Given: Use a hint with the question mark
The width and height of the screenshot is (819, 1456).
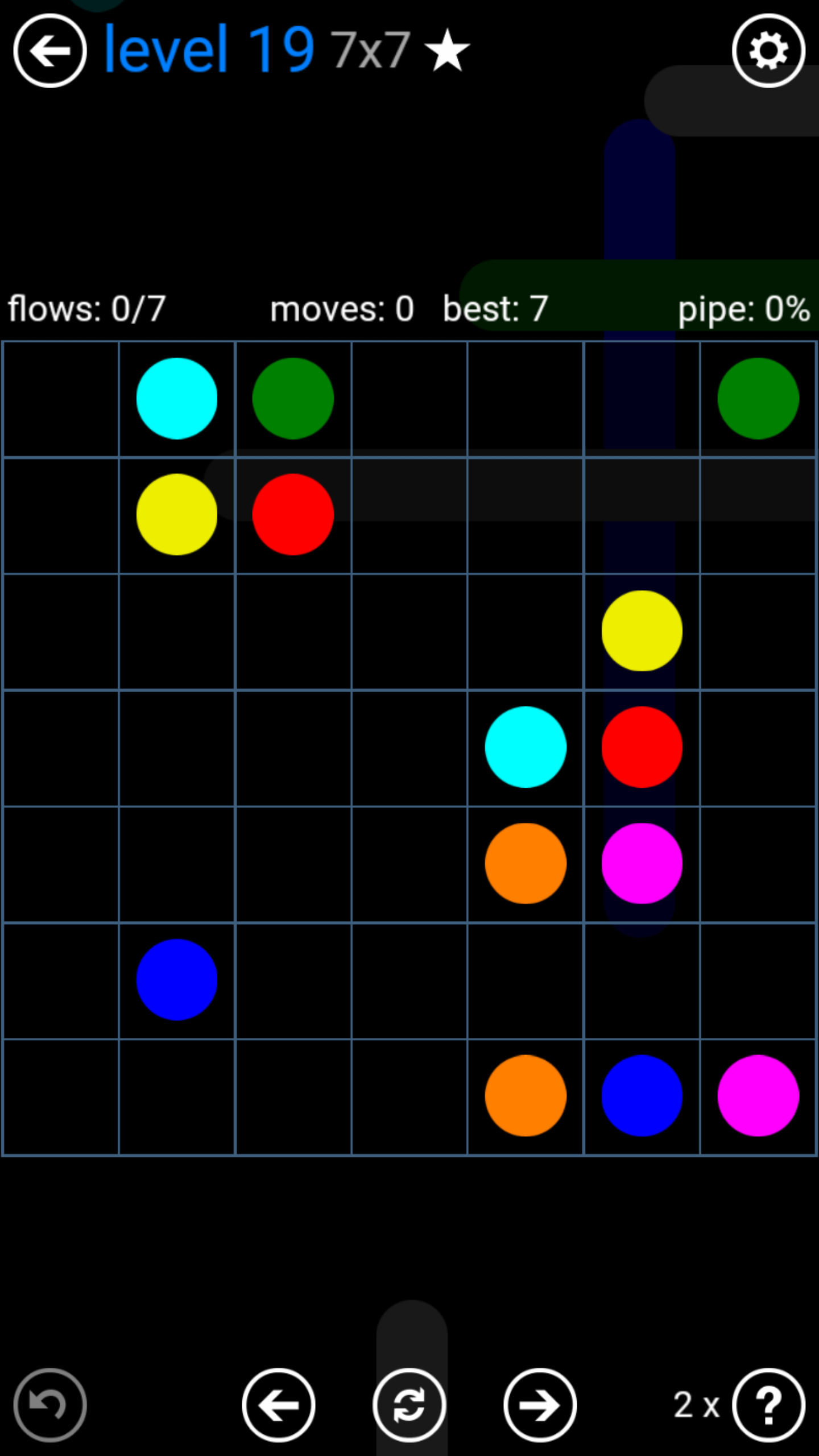Looking at the screenshot, I should (768, 1405).
